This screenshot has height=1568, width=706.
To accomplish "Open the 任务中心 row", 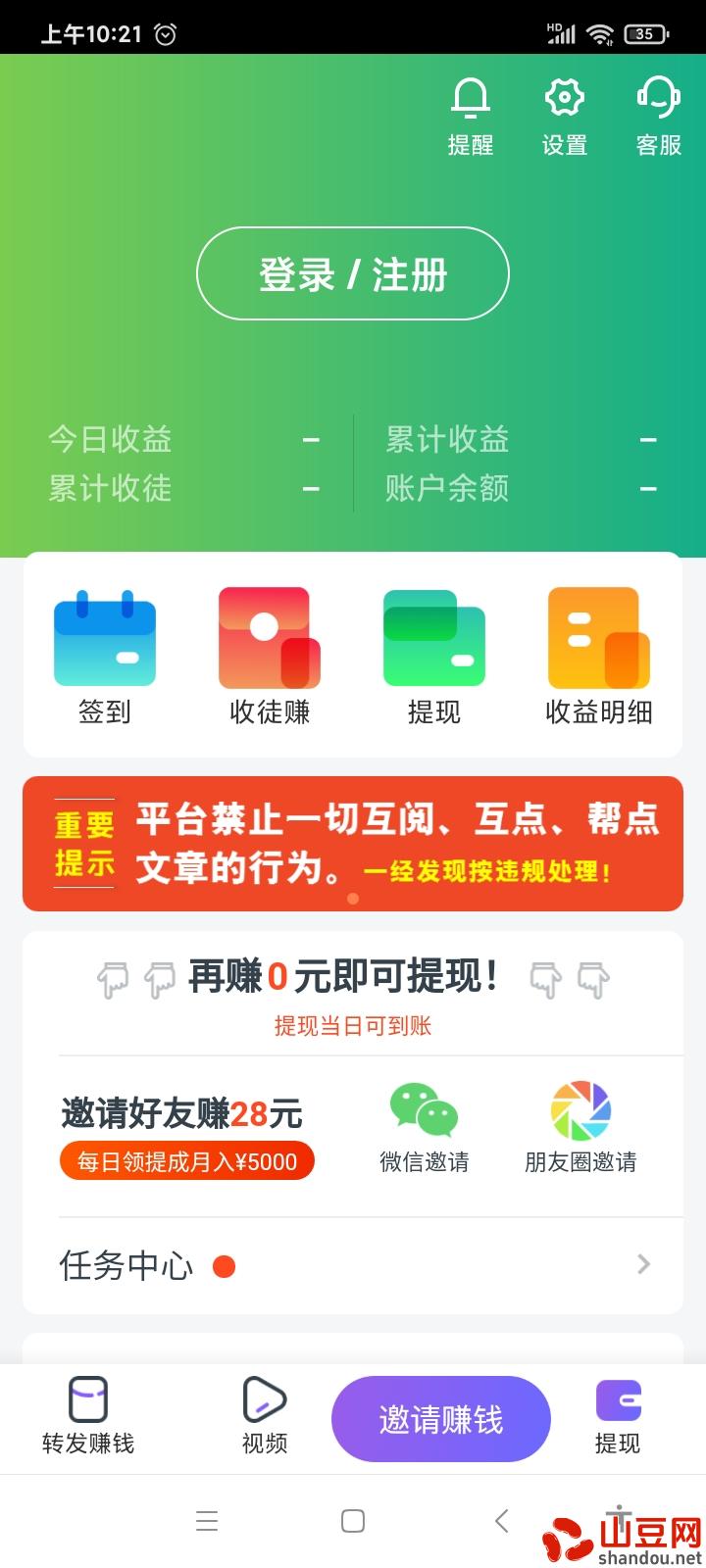I will coord(353,1265).
